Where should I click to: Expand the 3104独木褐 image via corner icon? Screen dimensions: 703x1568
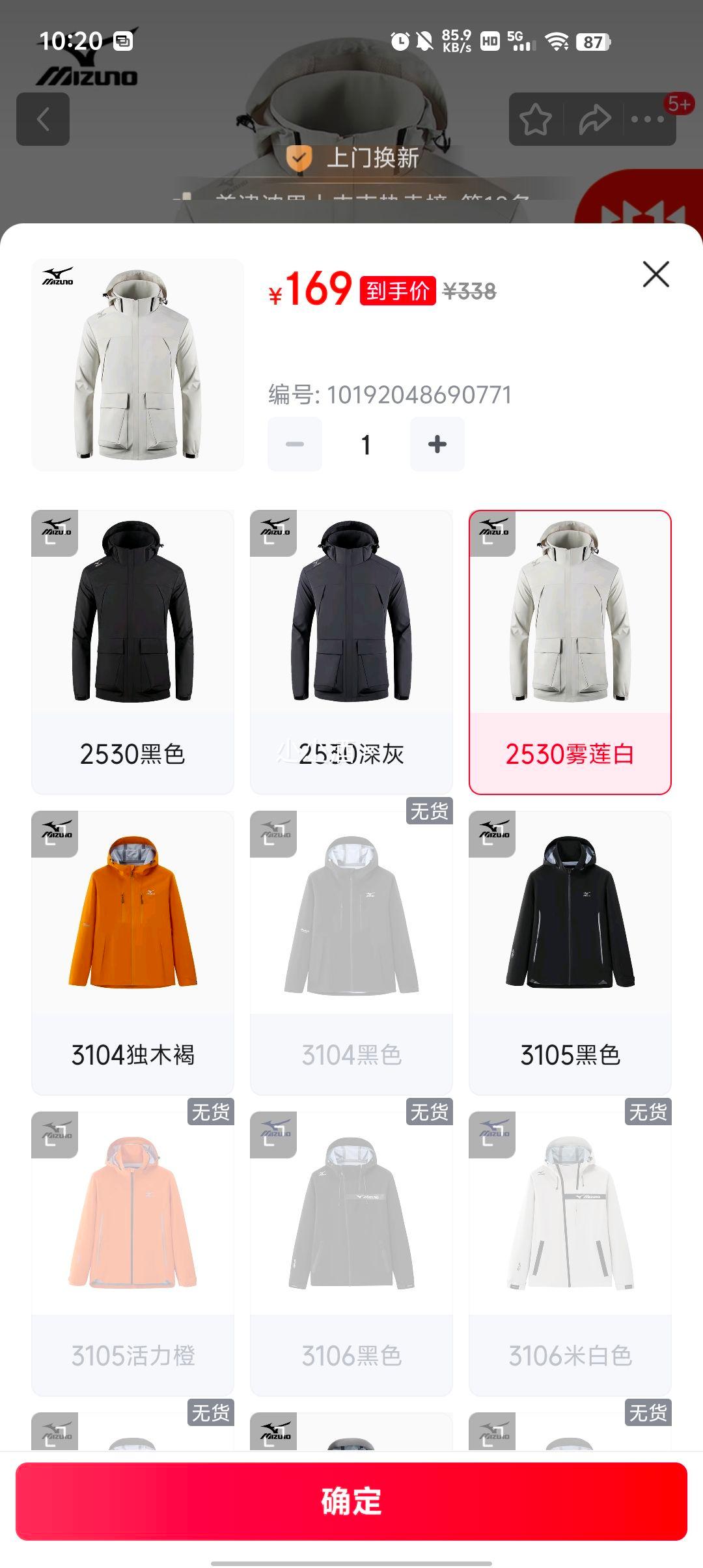[x=55, y=834]
